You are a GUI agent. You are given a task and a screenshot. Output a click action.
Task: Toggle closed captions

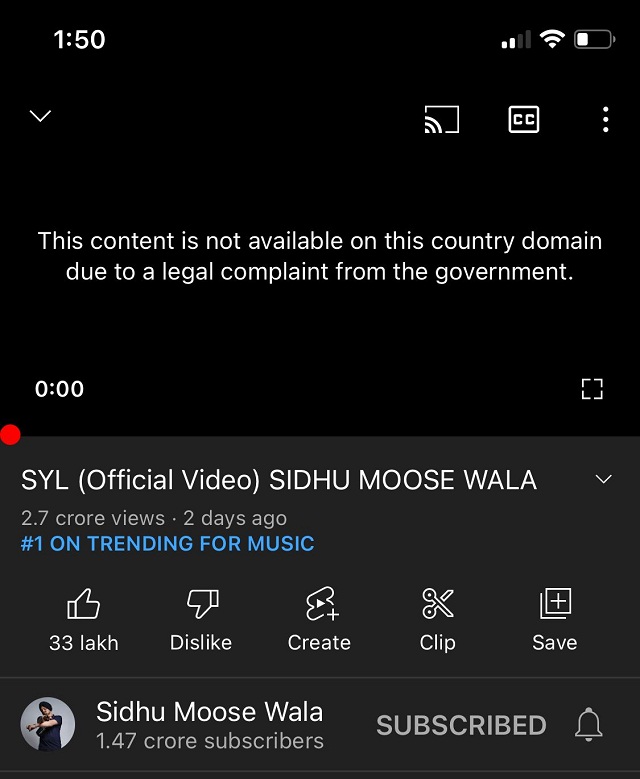point(524,120)
